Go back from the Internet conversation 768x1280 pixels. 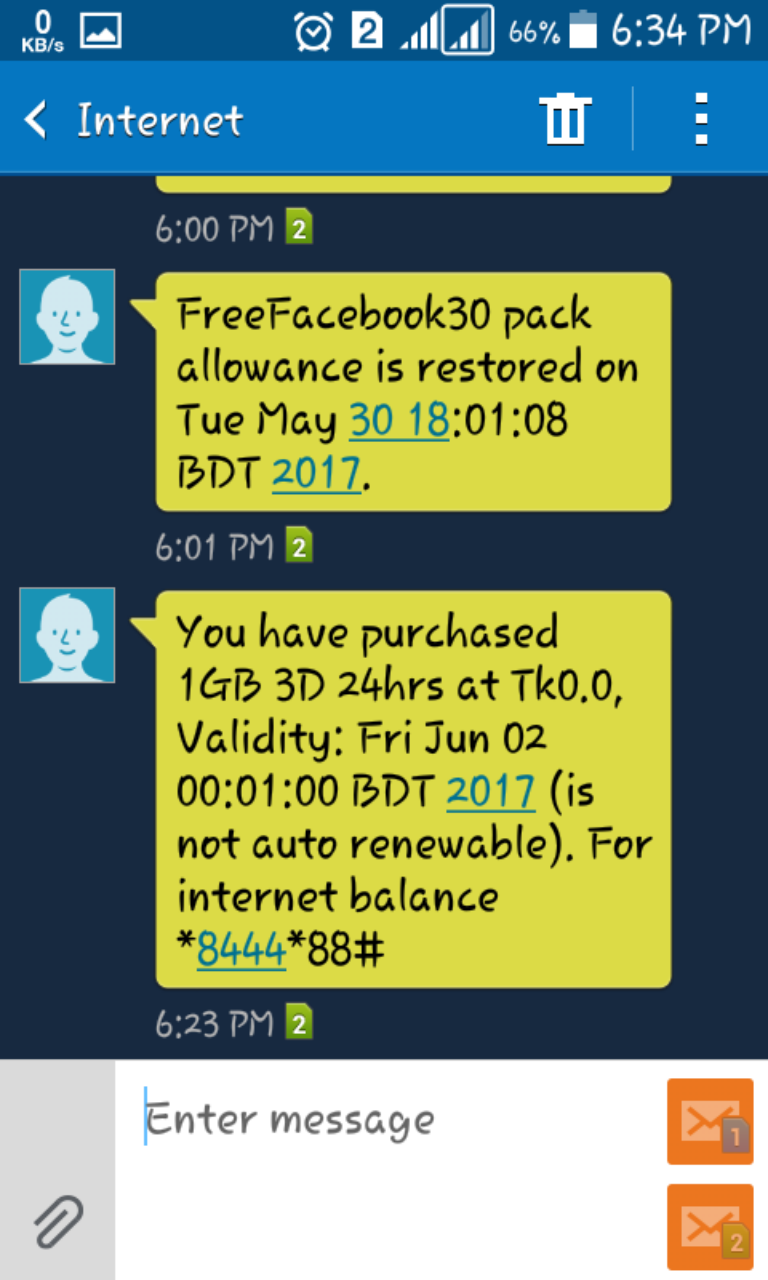click(x=38, y=120)
